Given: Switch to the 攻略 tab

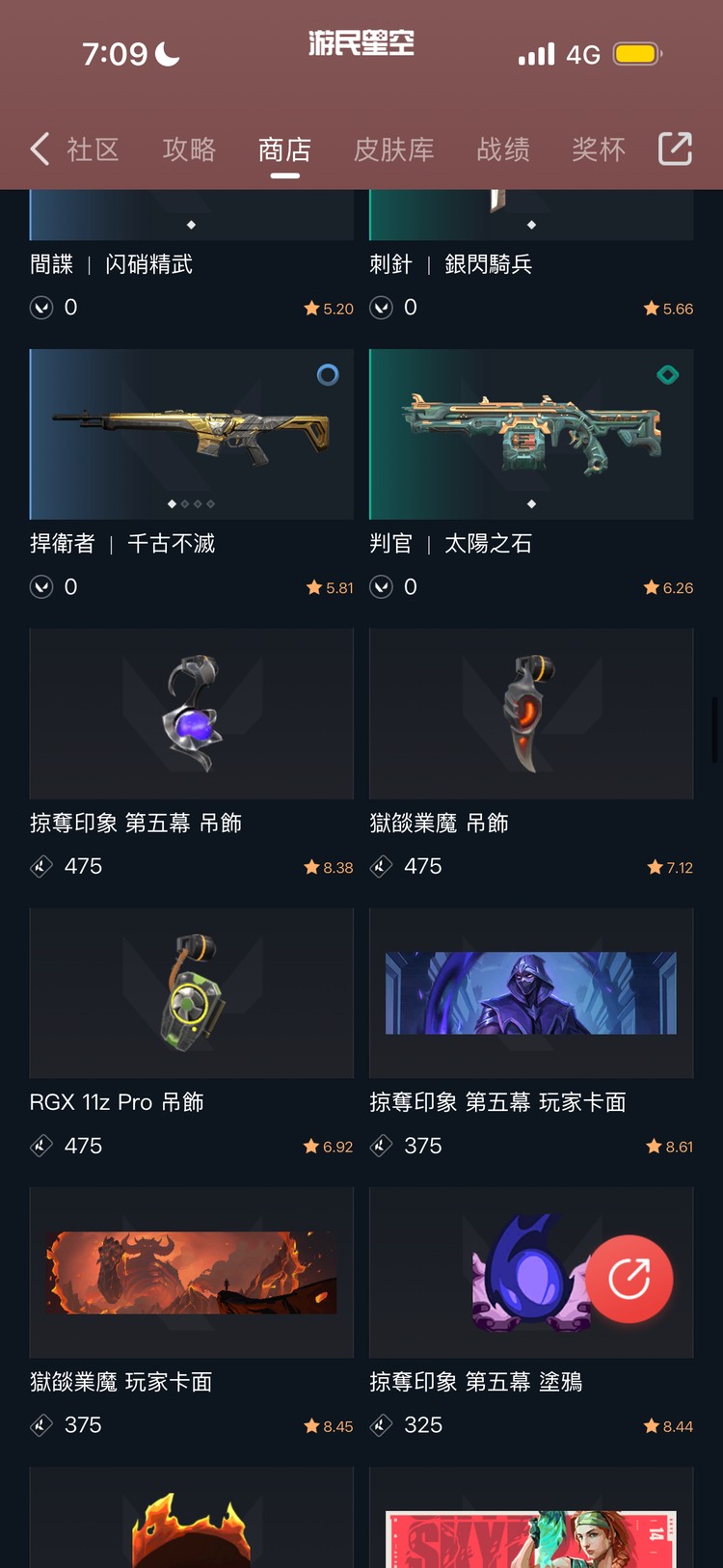Looking at the screenshot, I should pos(188,149).
